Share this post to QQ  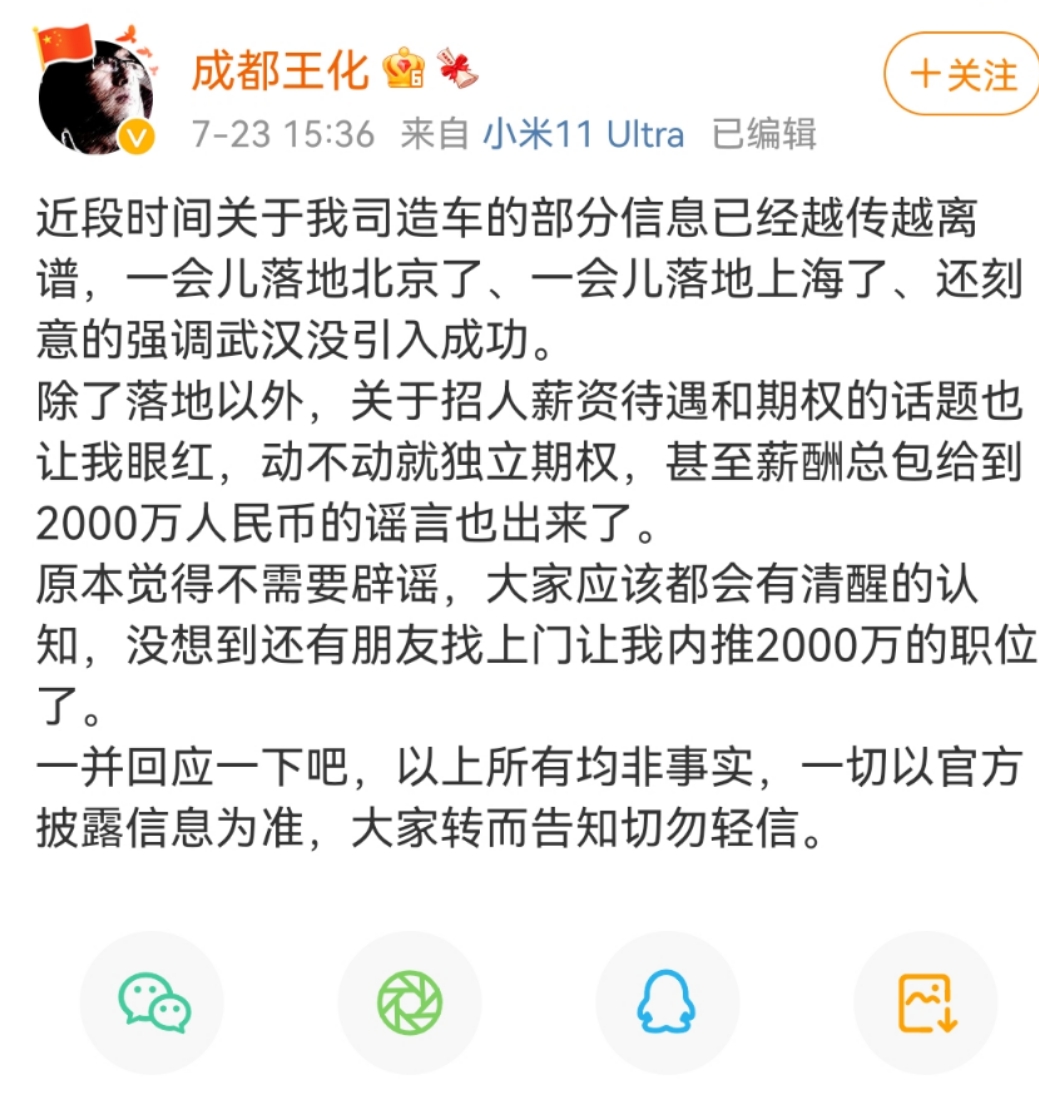667,1003
